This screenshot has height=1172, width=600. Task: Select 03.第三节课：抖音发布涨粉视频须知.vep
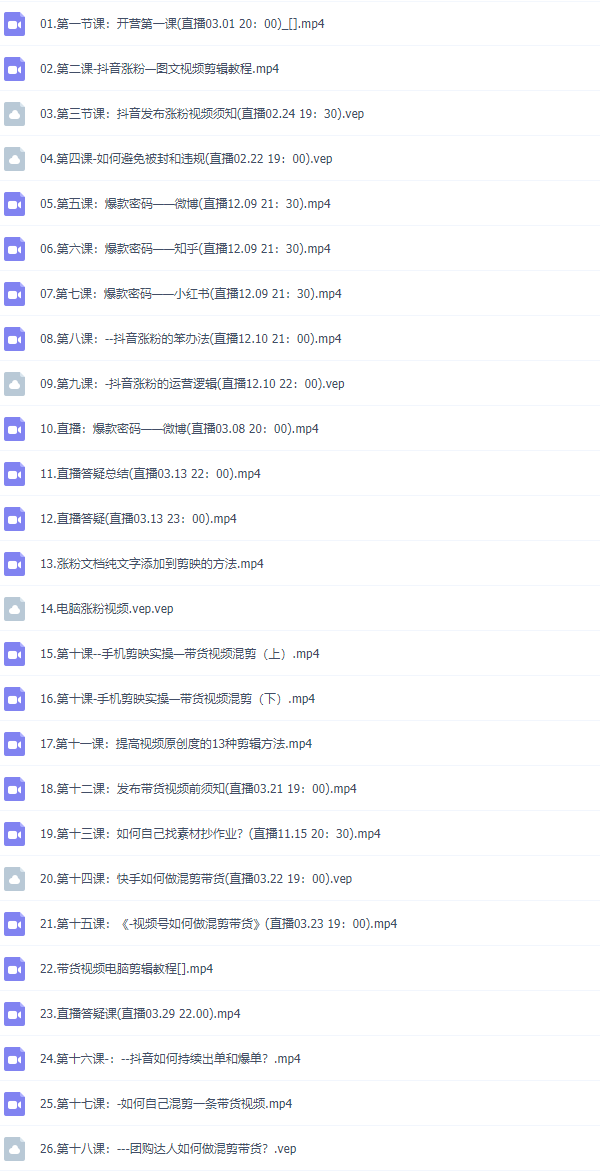click(x=202, y=113)
